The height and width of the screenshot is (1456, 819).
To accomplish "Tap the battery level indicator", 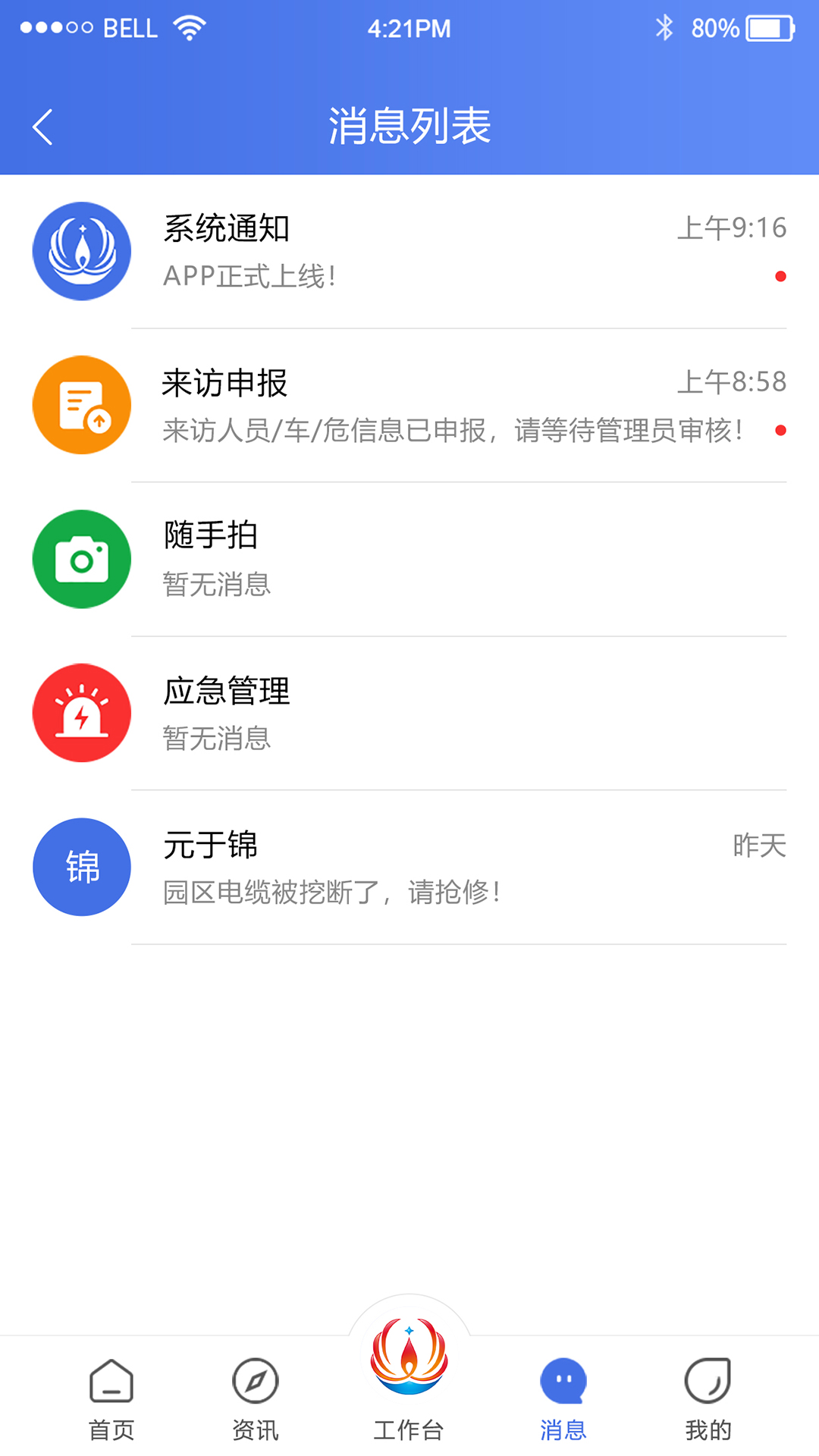I will pos(771,27).
